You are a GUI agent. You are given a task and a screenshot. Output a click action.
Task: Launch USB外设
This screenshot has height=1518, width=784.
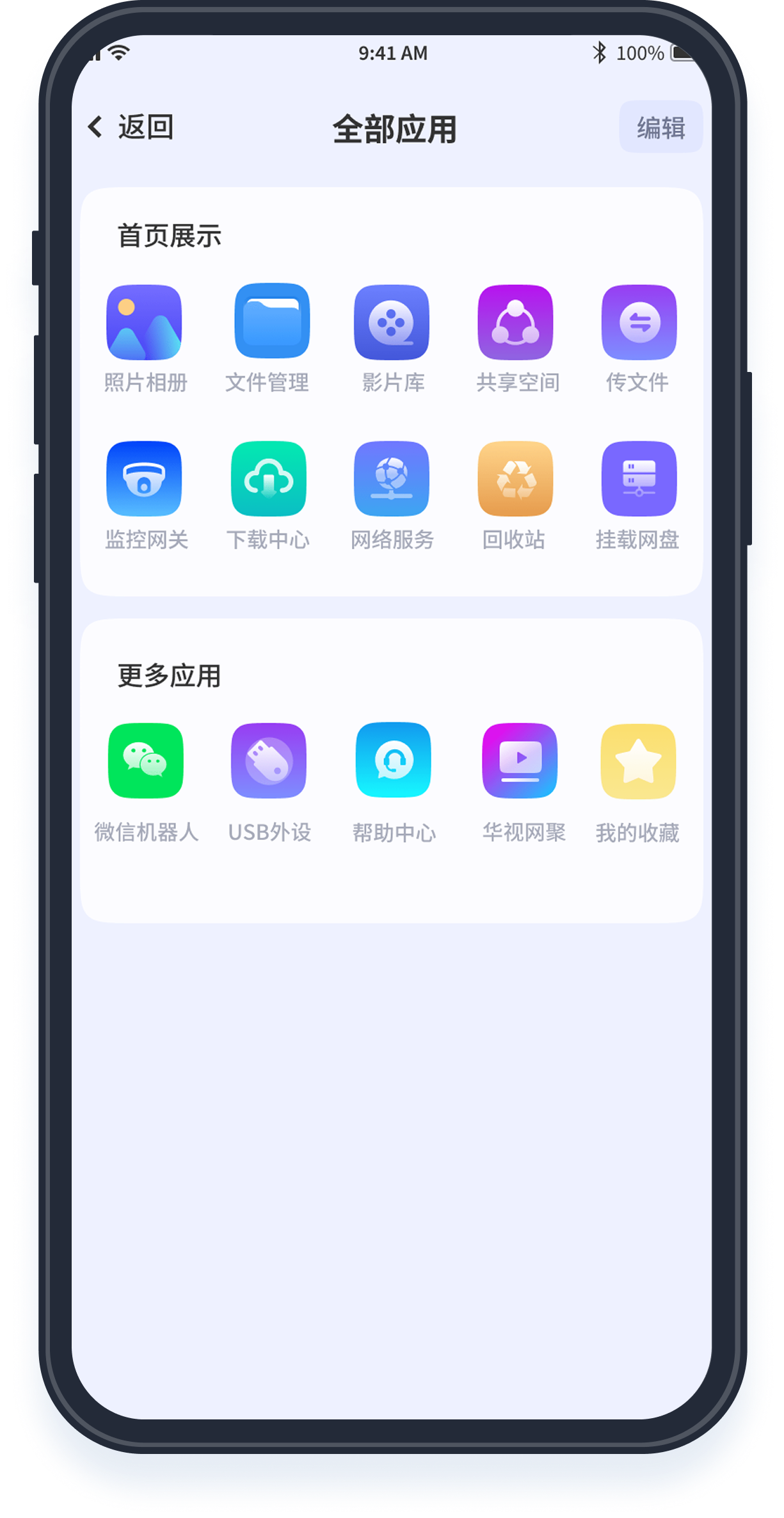click(268, 761)
